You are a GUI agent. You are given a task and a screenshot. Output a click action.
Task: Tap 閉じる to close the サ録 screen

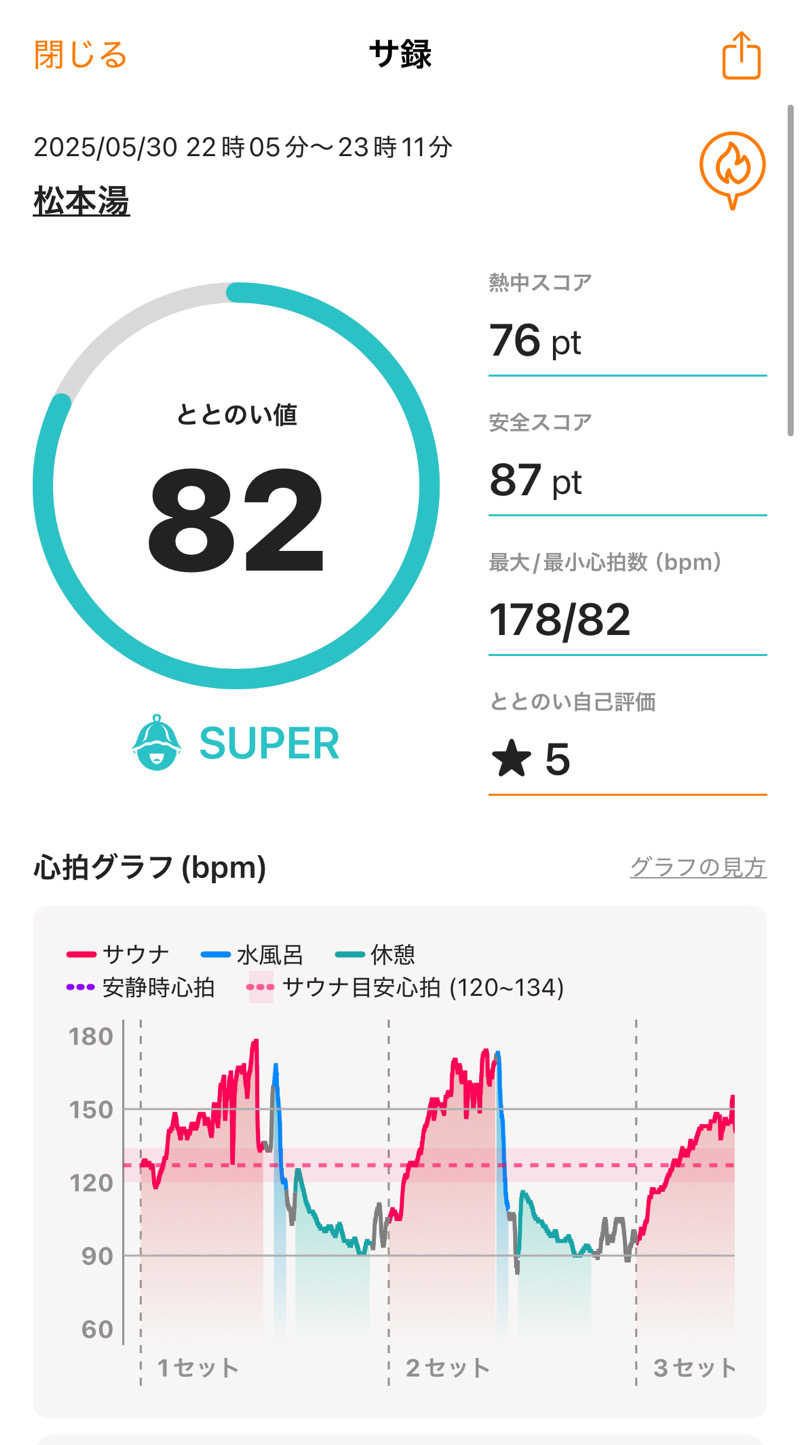point(80,54)
